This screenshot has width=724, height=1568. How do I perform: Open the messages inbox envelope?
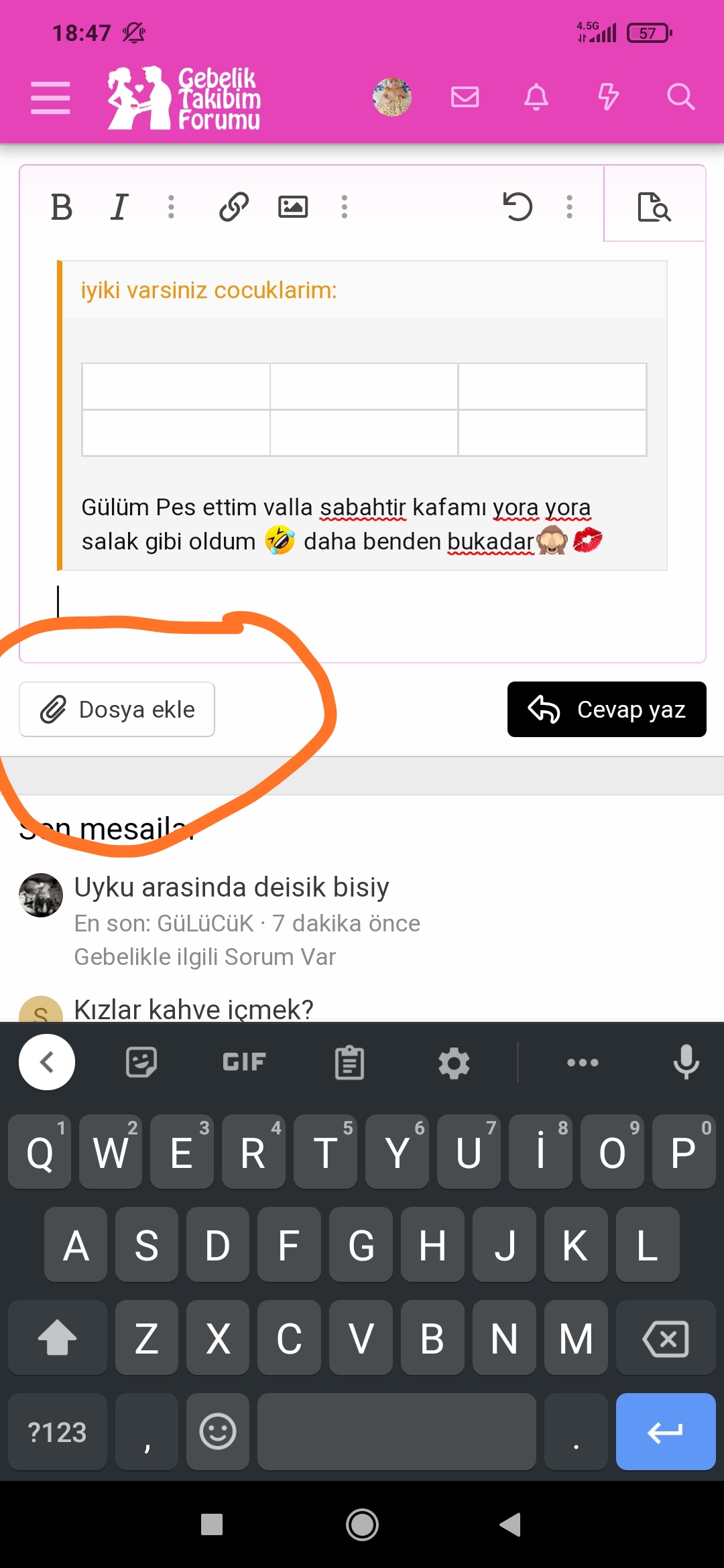(x=465, y=97)
